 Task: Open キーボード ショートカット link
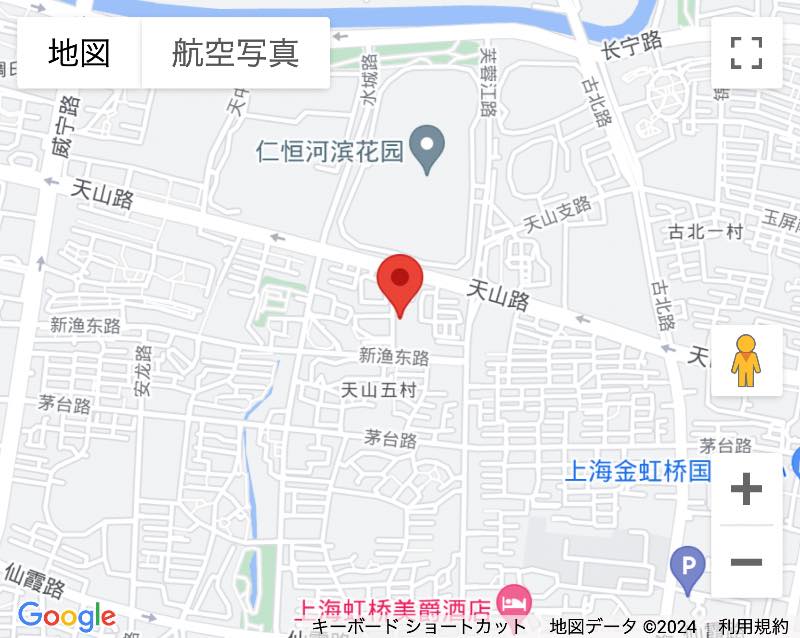coord(419,627)
